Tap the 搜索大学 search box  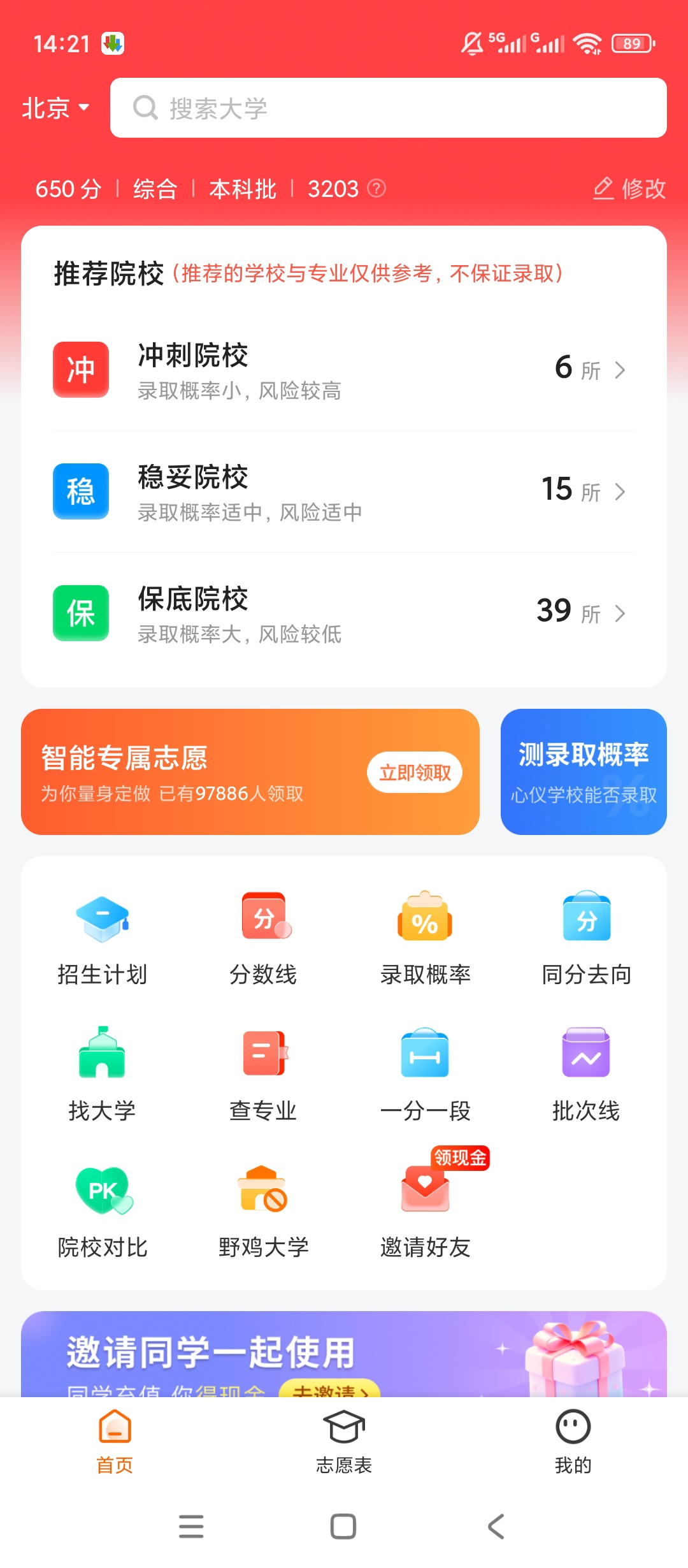pos(388,108)
